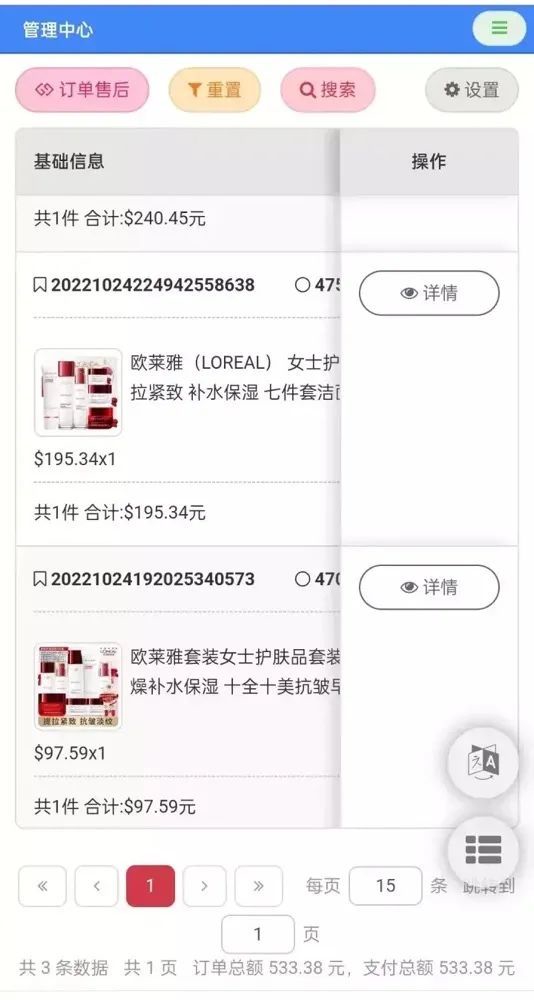
Task: Jump to the last page
Action: (x=258, y=885)
